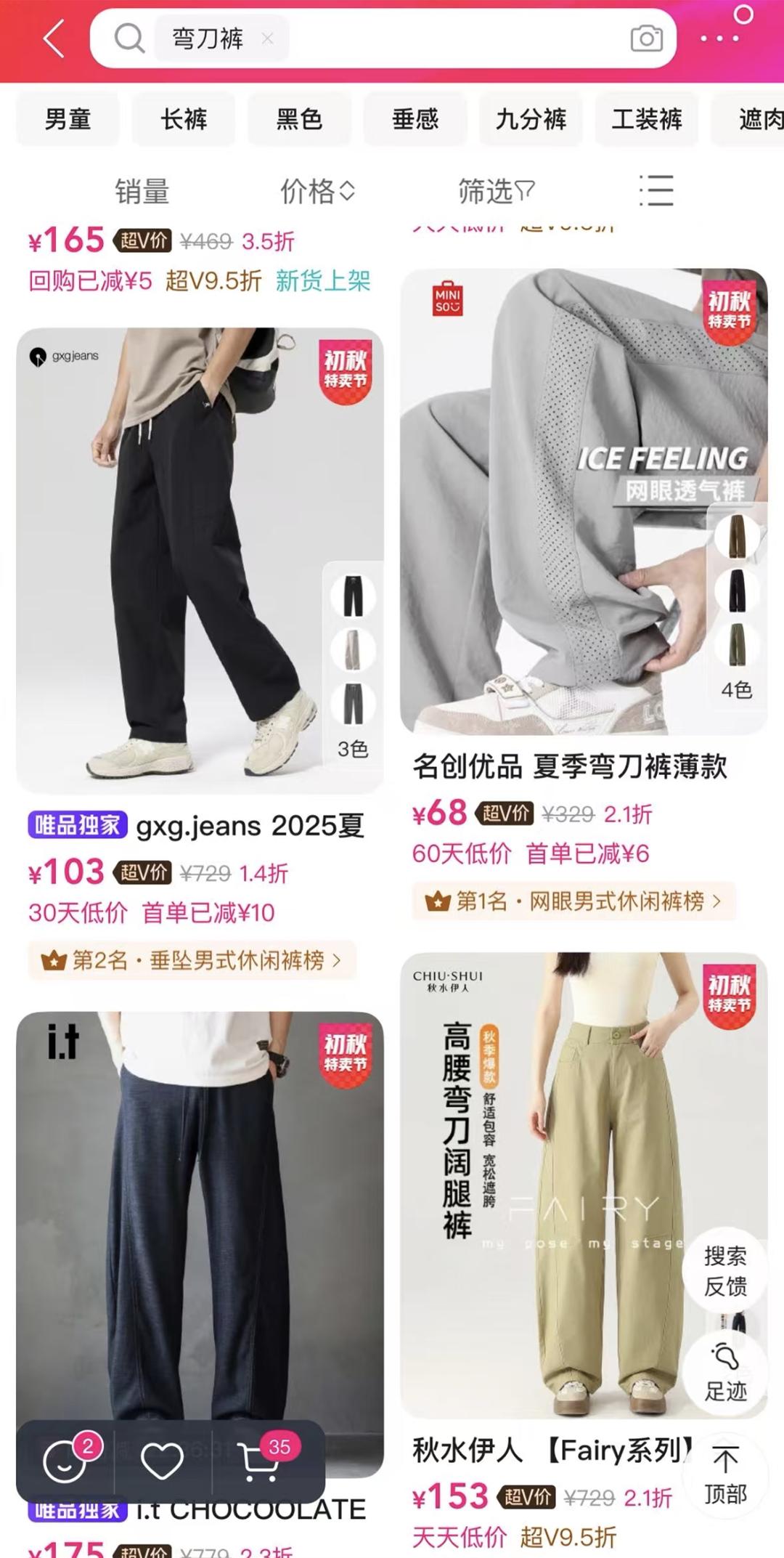
Task: Open camera image search
Action: [646, 38]
